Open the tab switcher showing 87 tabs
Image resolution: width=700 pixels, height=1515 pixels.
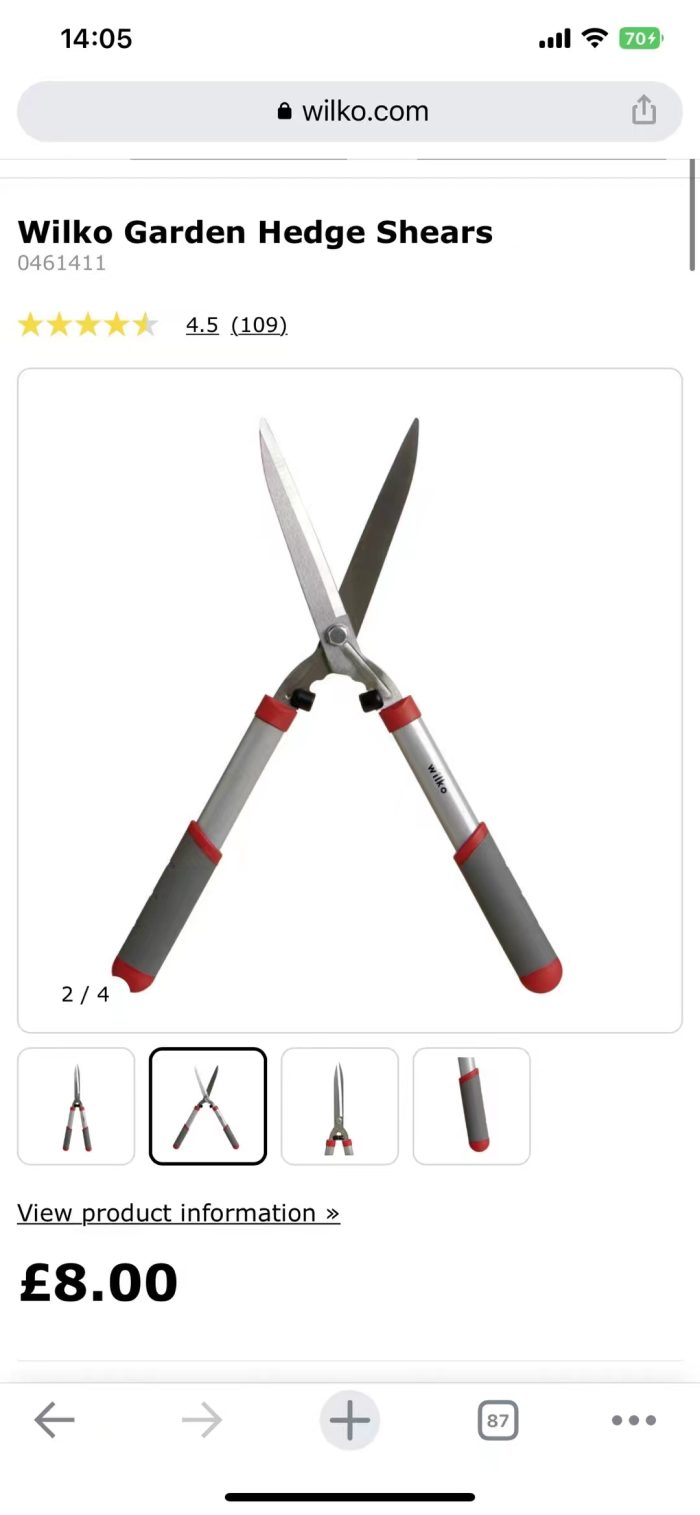point(498,1420)
